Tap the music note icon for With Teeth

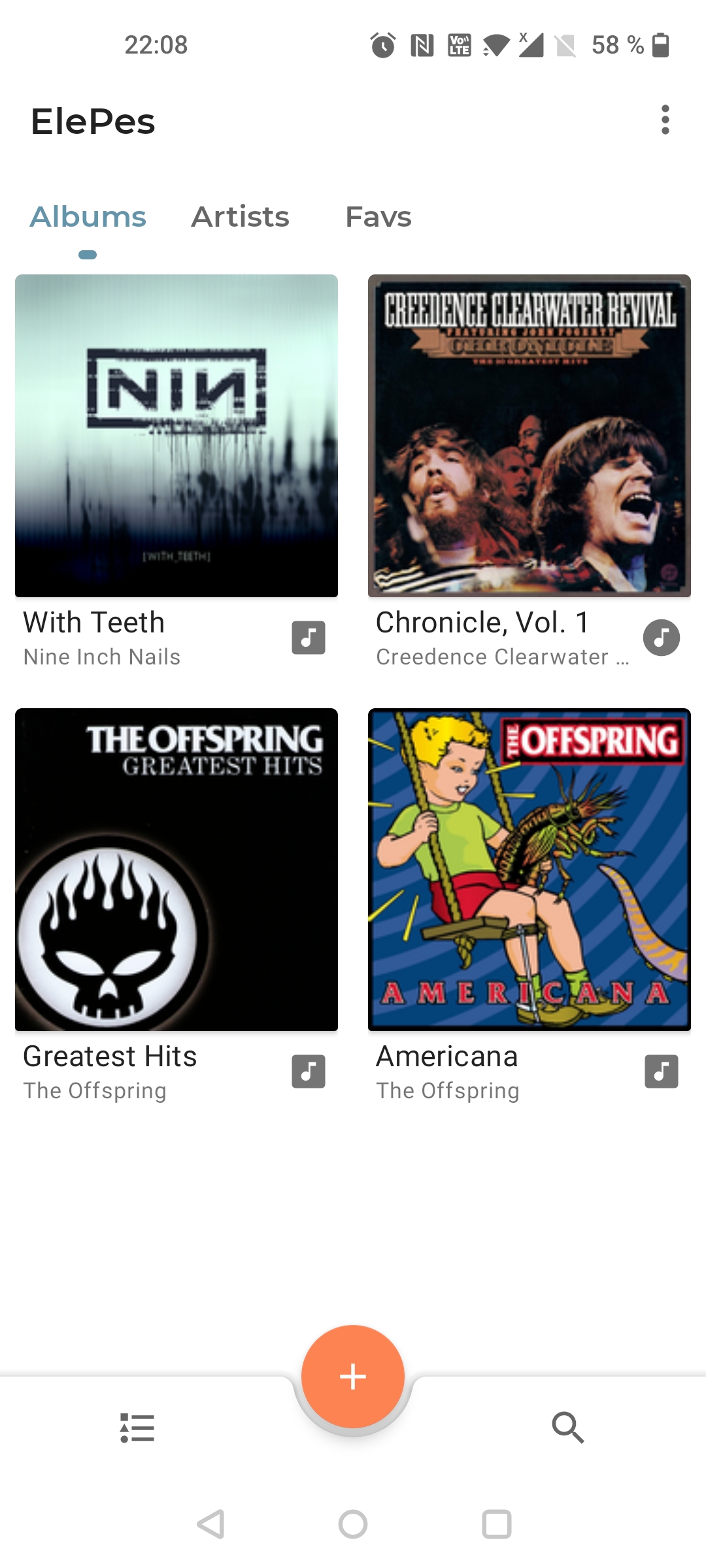coord(309,638)
